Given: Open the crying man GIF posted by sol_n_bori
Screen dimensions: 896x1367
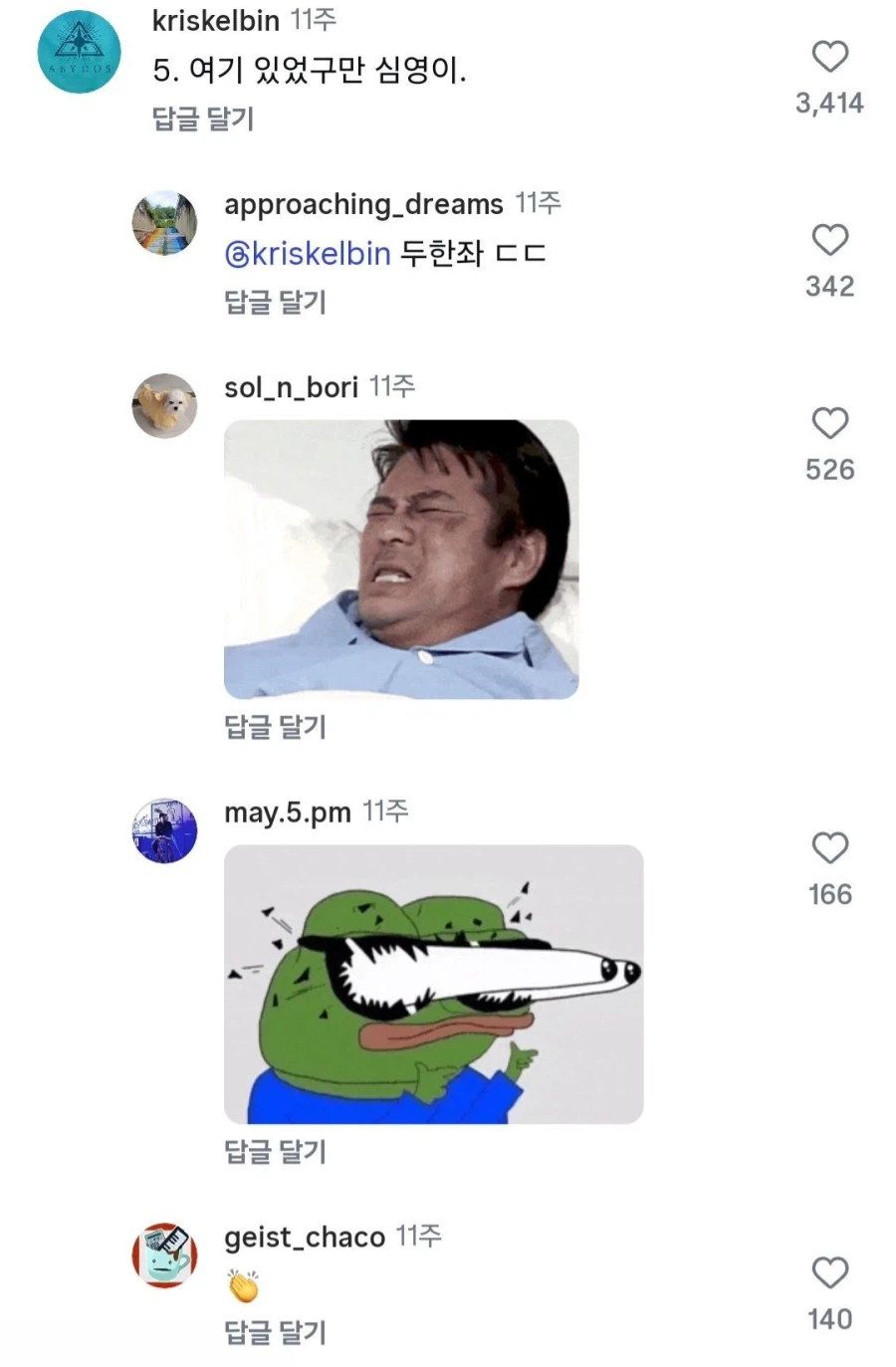Looking at the screenshot, I should [400, 560].
